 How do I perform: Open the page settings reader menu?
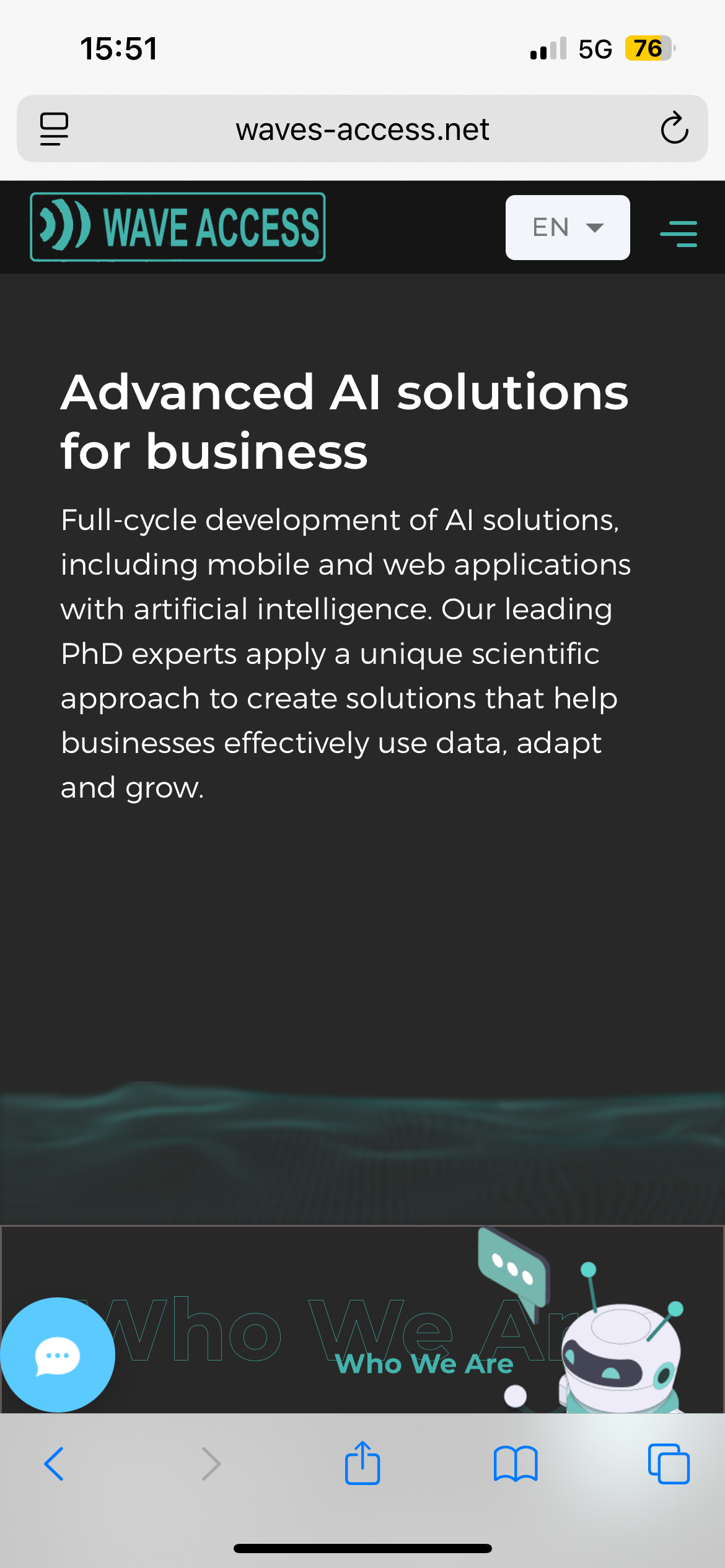click(x=55, y=129)
